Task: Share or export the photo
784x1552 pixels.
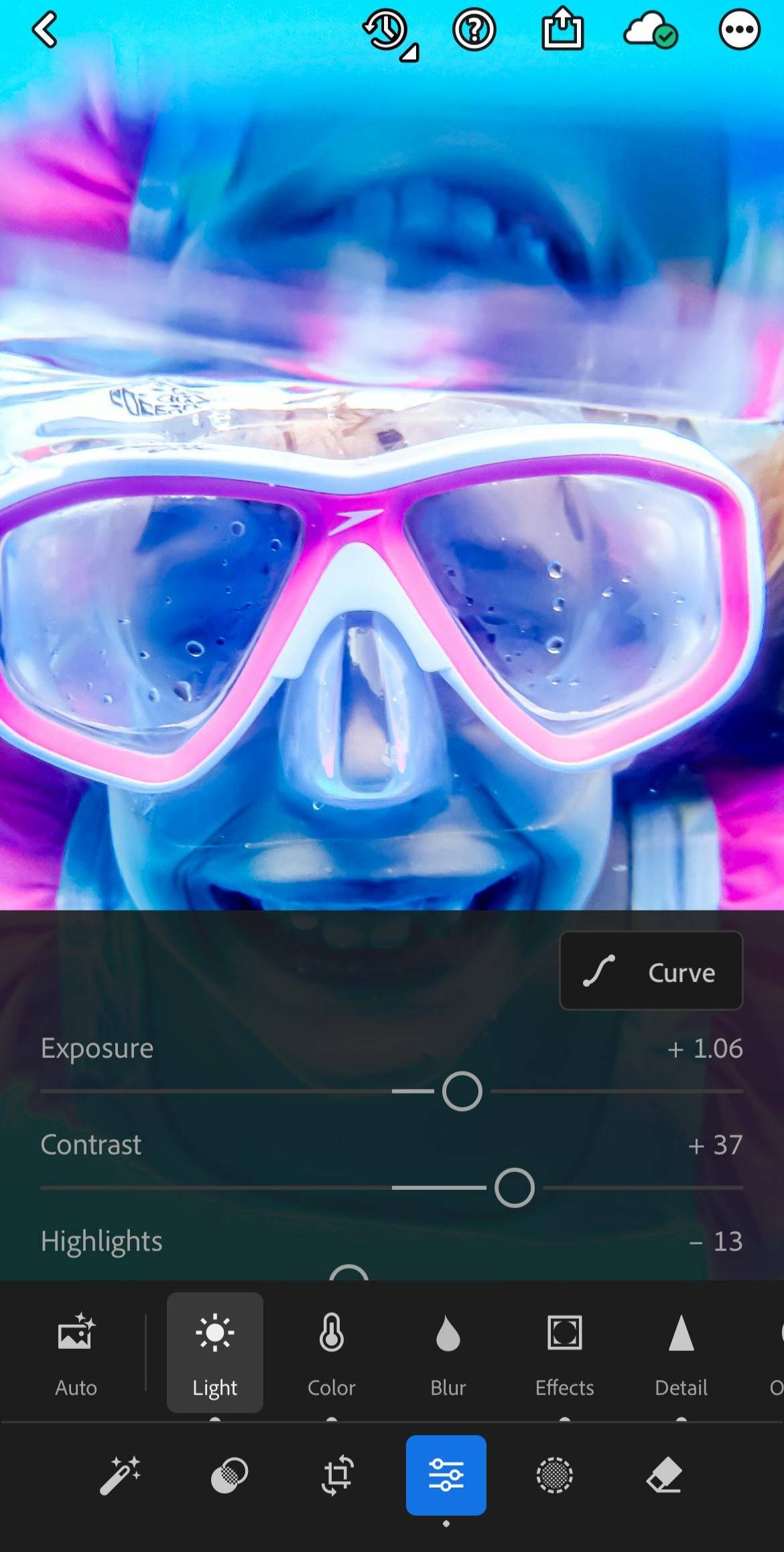Action: pyautogui.click(x=562, y=29)
